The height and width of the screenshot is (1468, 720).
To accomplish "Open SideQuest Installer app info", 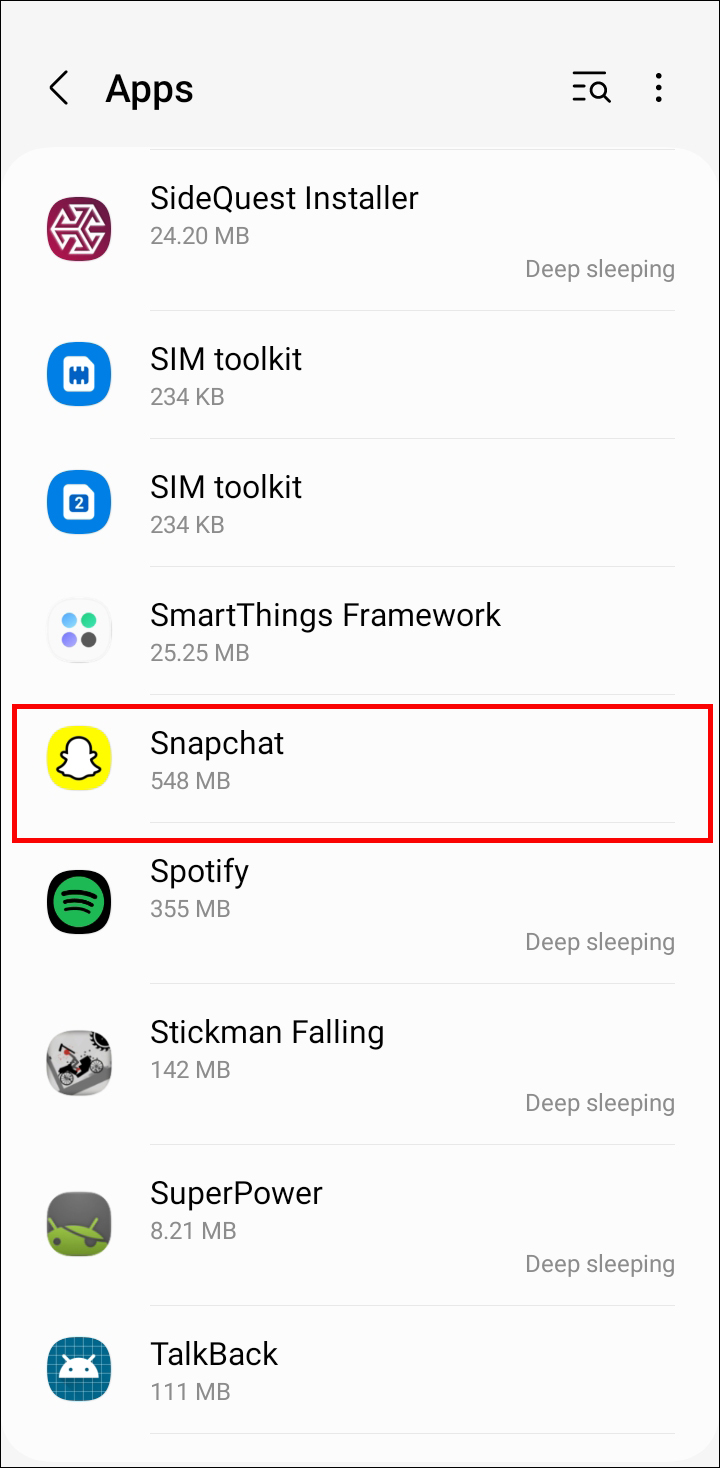I will pyautogui.click(x=360, y=230).
